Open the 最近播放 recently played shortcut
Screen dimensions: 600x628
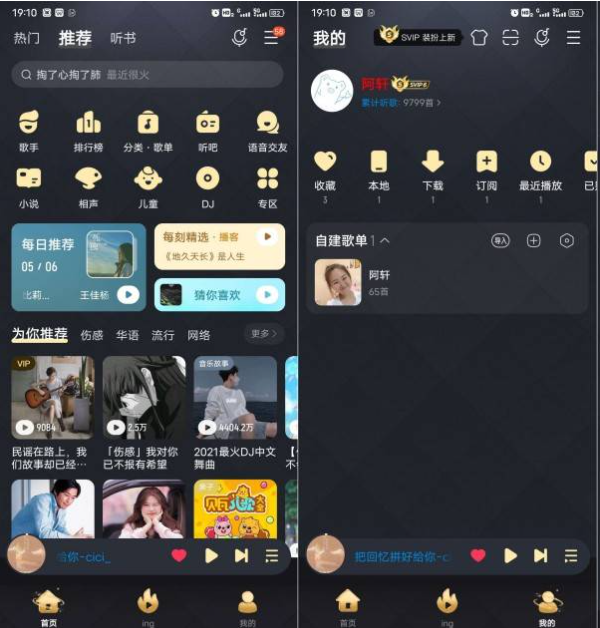(540, 169)
